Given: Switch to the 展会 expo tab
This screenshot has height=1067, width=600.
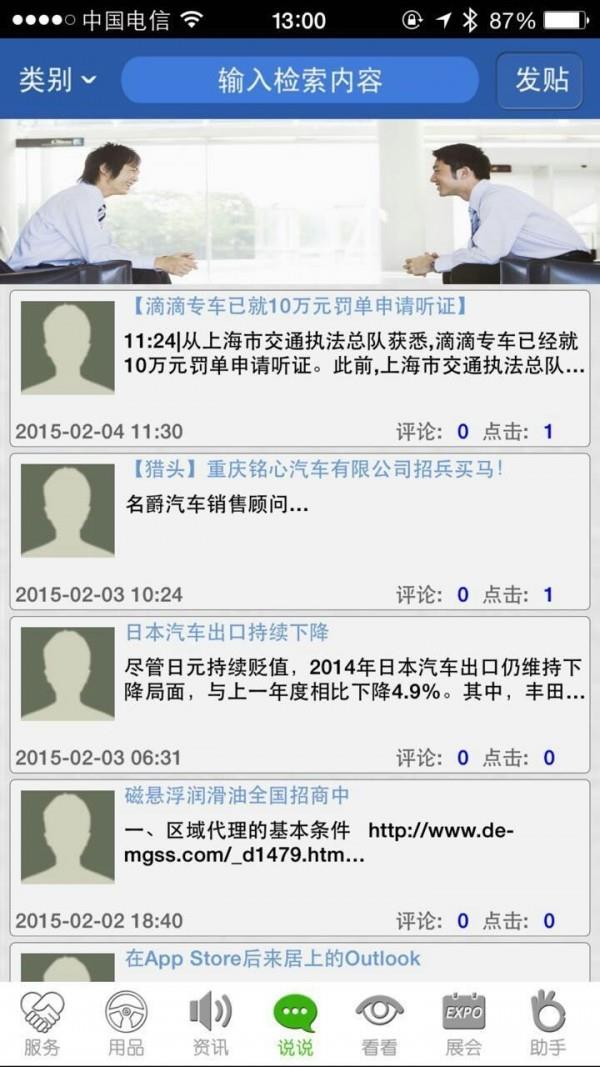Looking at the screenshot, I should tap(464, 1023).
